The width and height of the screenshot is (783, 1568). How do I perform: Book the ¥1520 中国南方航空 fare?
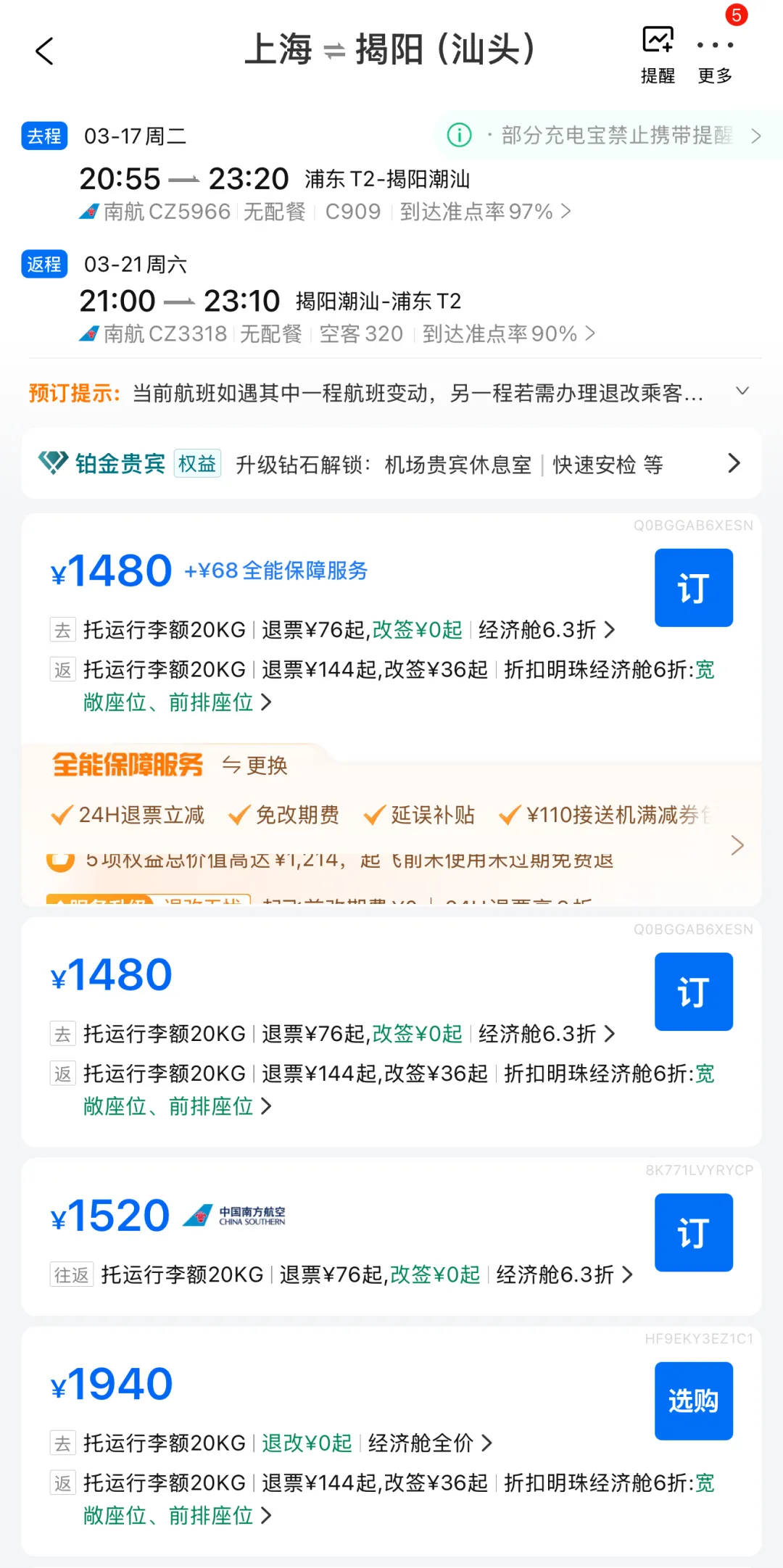point(693,1233)
